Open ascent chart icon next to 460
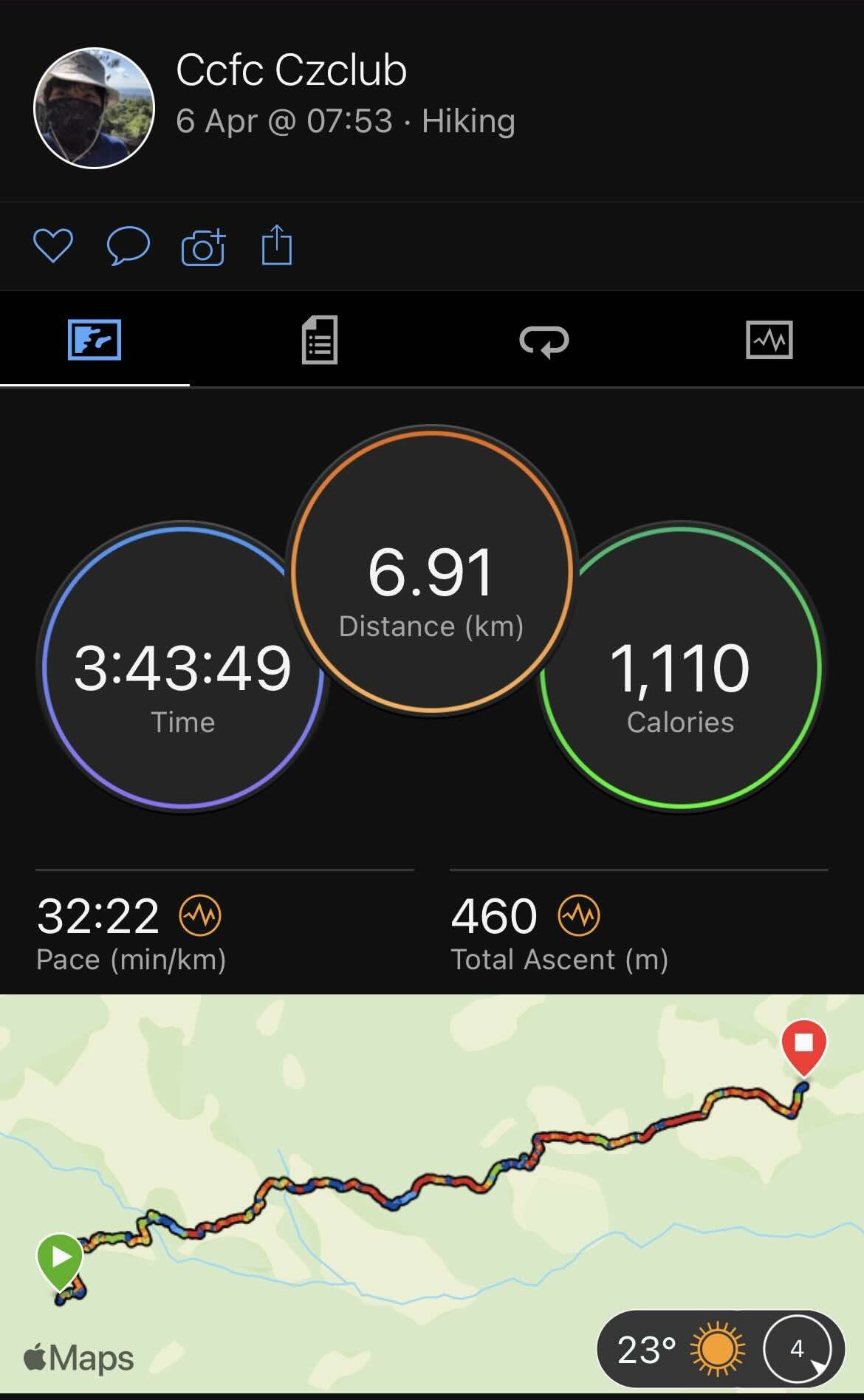 [x=579, y=915]
